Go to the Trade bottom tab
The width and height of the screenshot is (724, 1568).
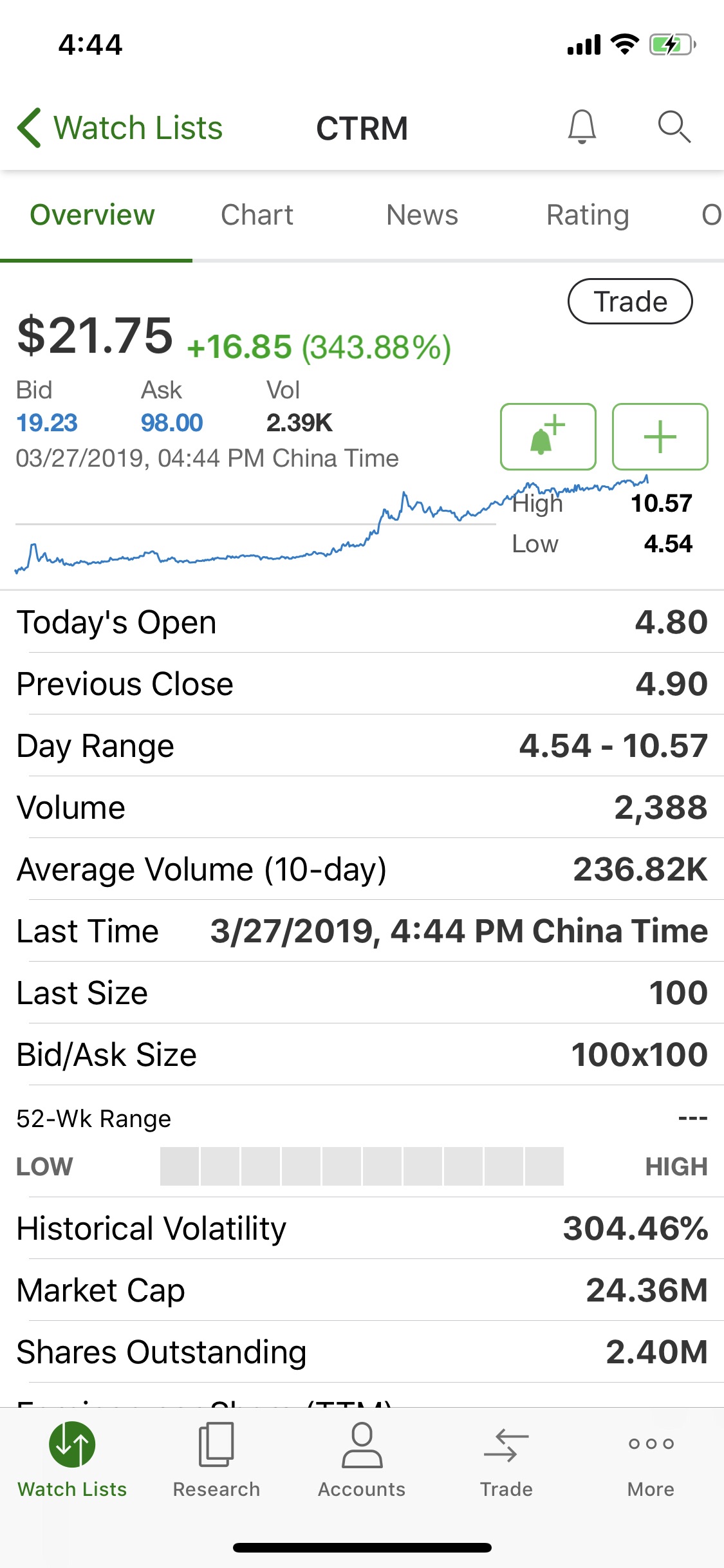click(x=506, y=1460)
